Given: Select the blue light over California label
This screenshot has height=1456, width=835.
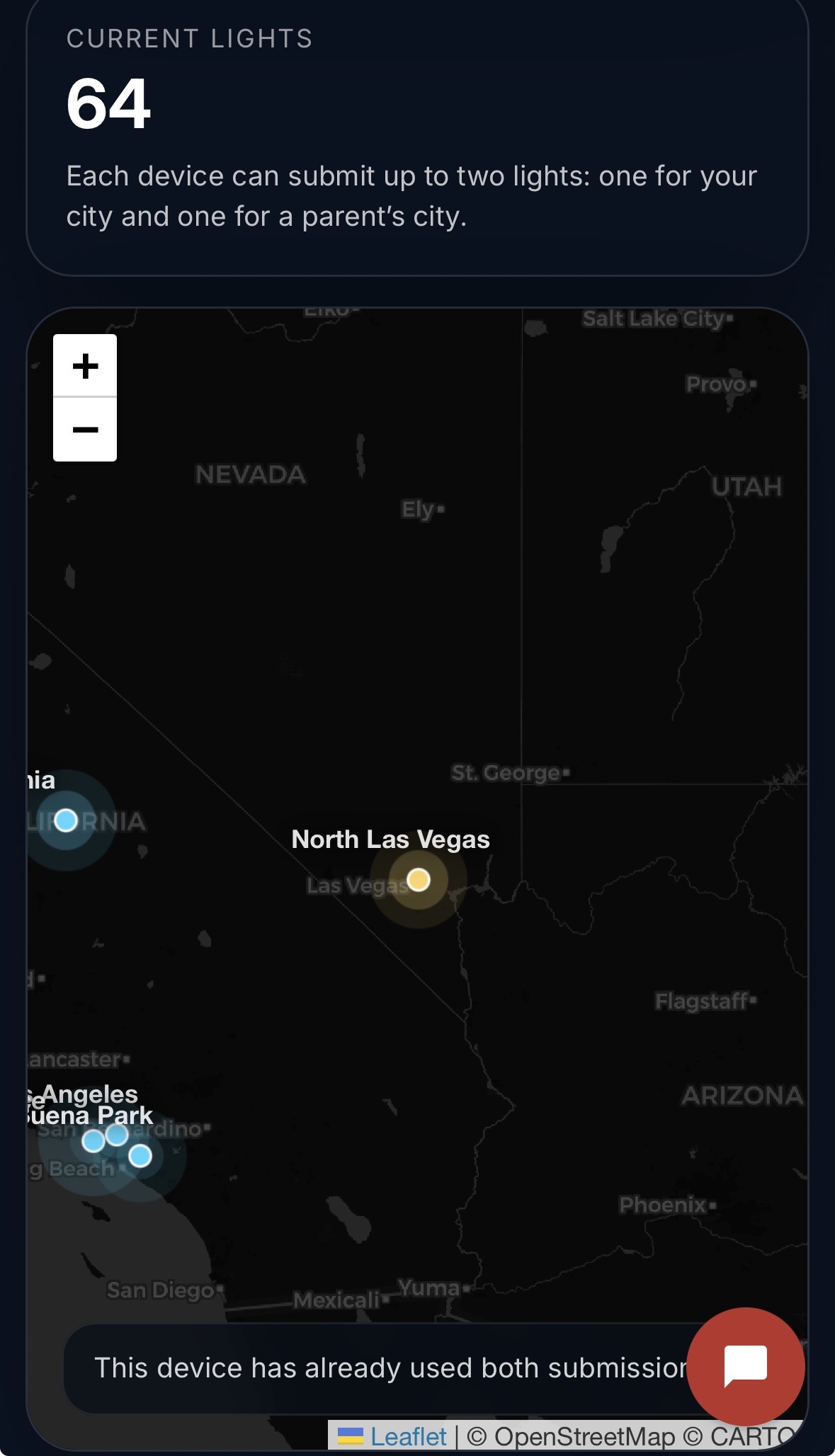Looking at the screenshot, I should [x=66, y=820].
